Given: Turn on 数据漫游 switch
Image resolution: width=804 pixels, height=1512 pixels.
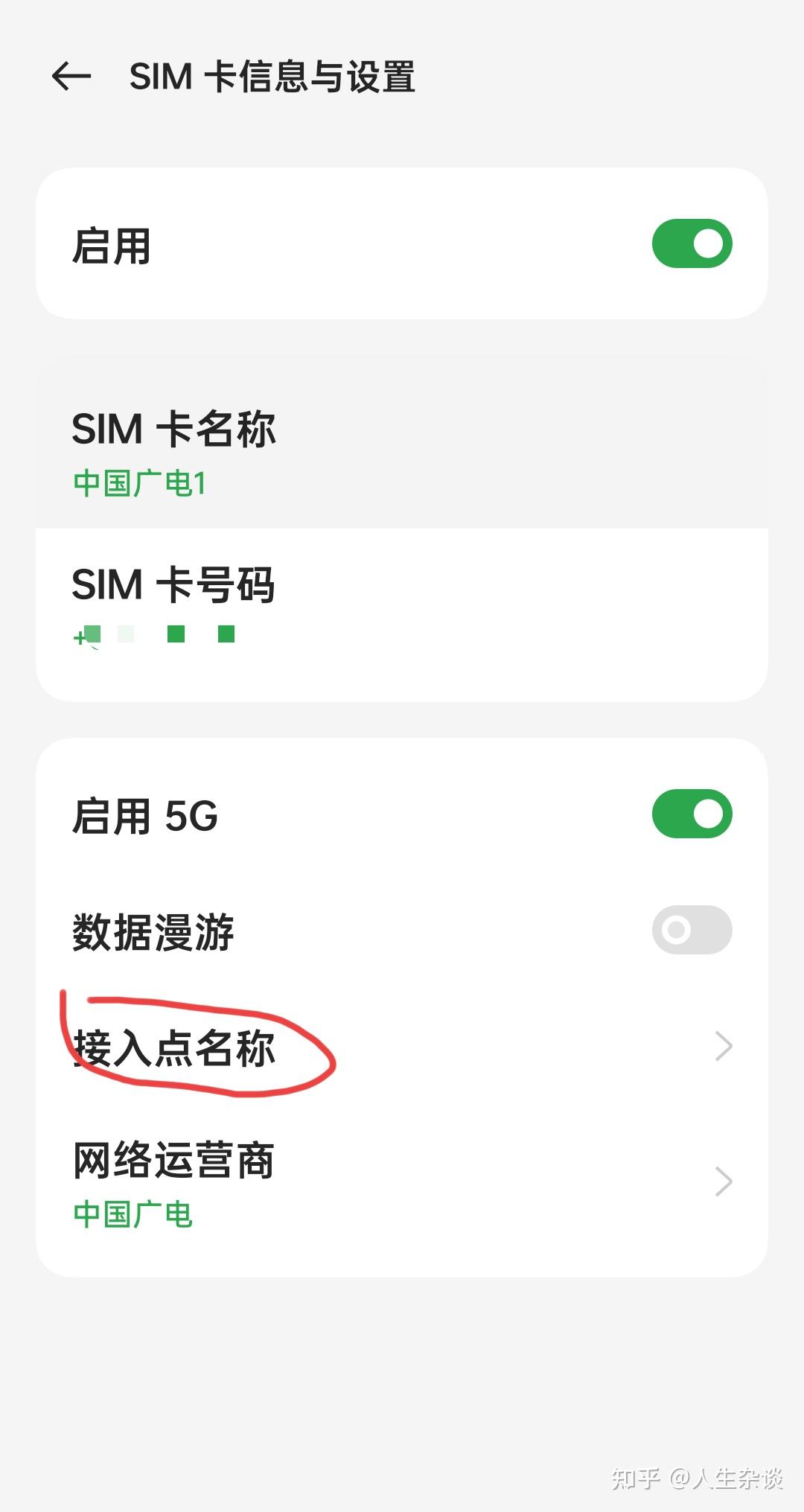Looking at the screenshot, I should pyautogui.click(x=692, y=930).
